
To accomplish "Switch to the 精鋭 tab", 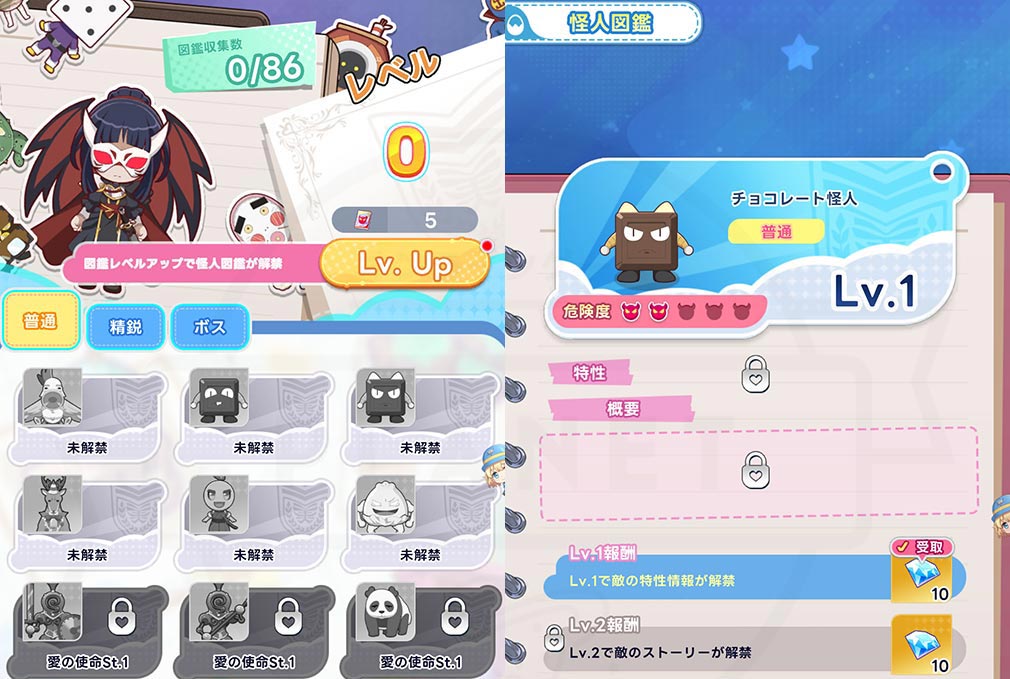I will (x=125, y=326).
